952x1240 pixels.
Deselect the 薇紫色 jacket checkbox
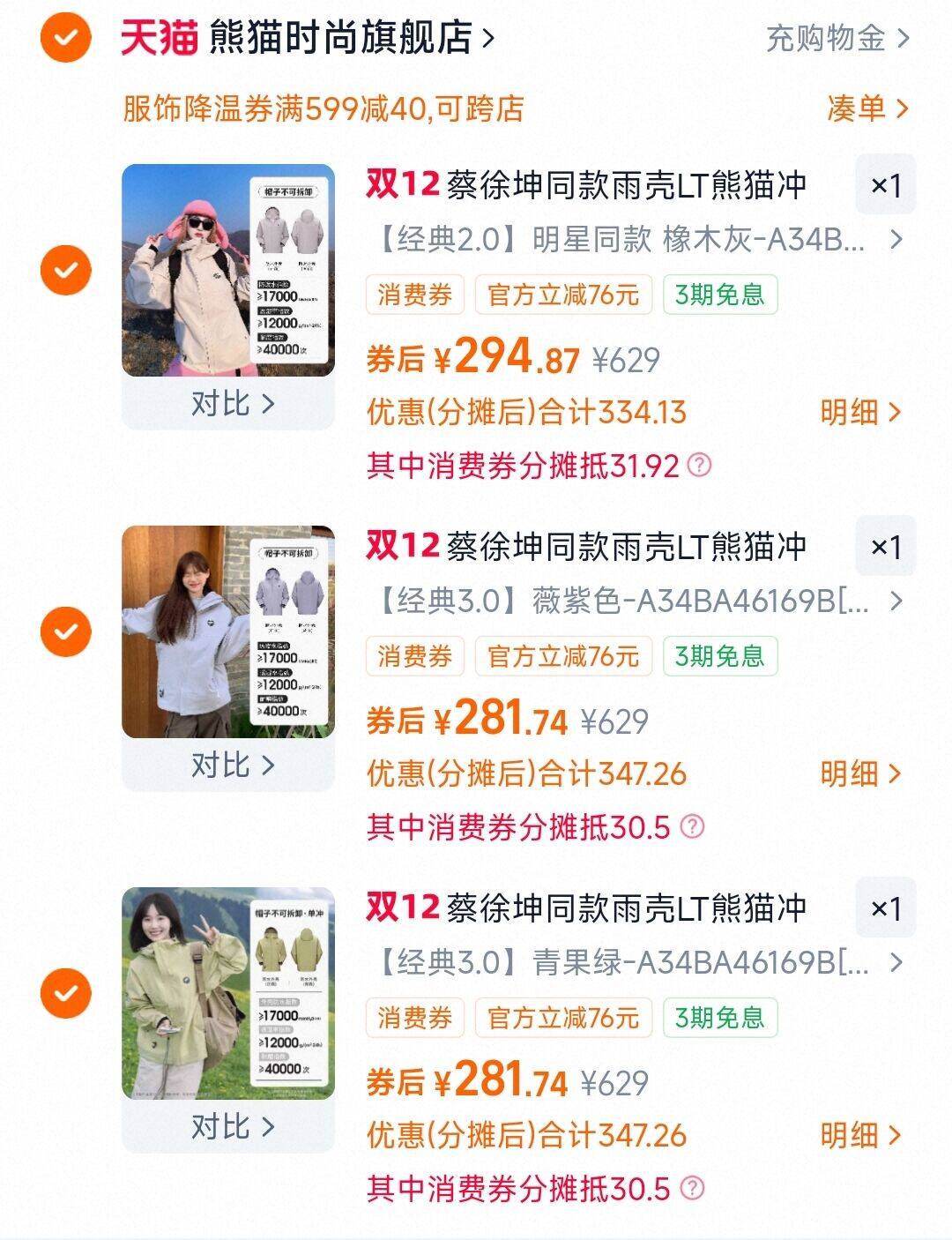(65, 631)
